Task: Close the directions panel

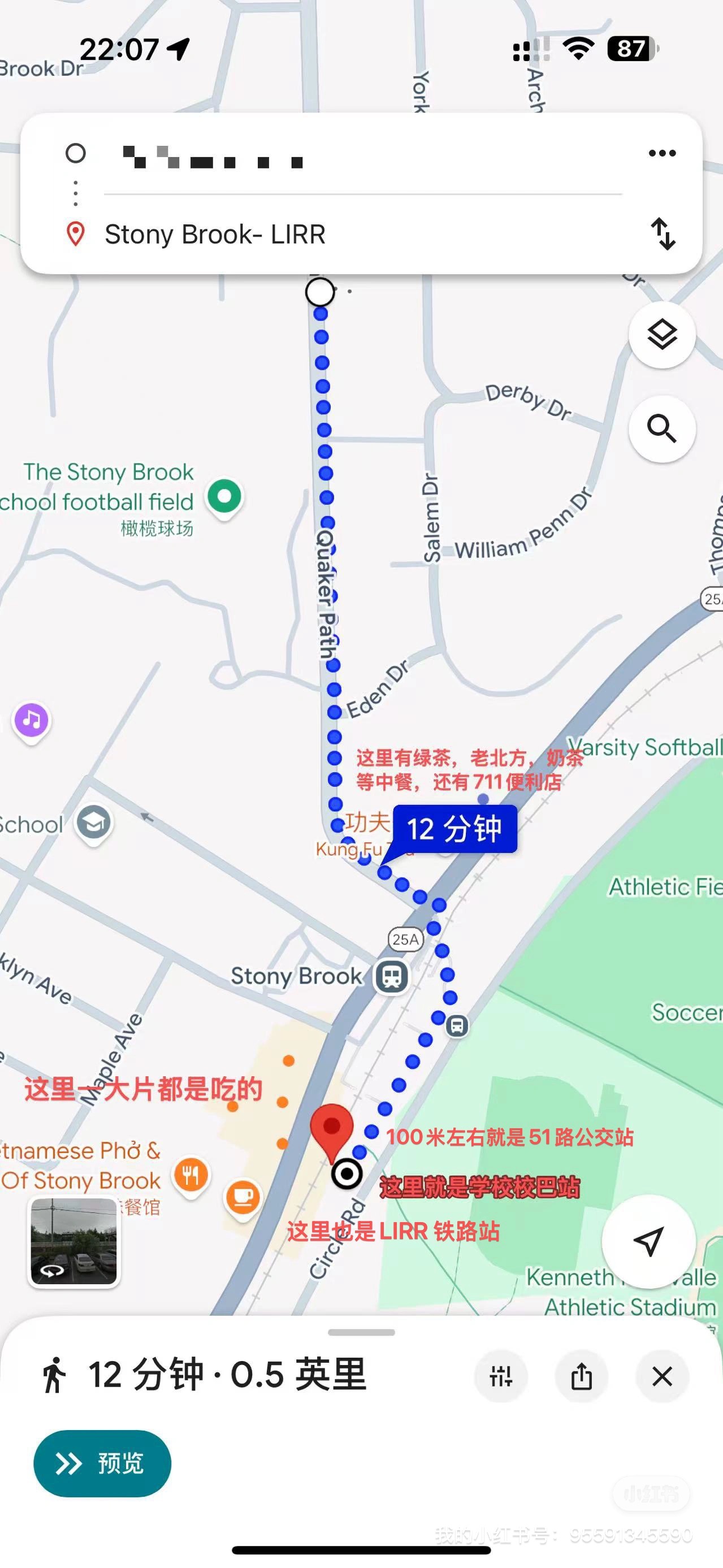Action: click(662, 1376)
